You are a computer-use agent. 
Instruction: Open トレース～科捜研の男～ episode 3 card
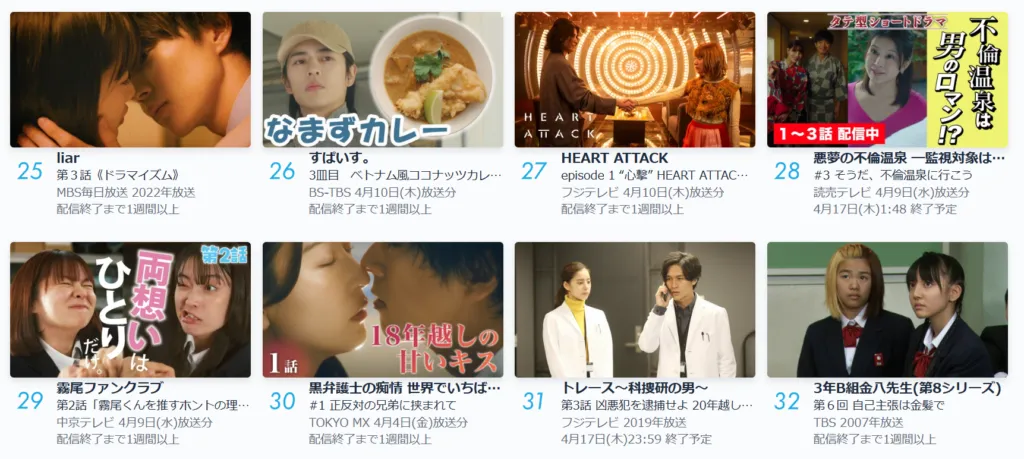(635, 310)
